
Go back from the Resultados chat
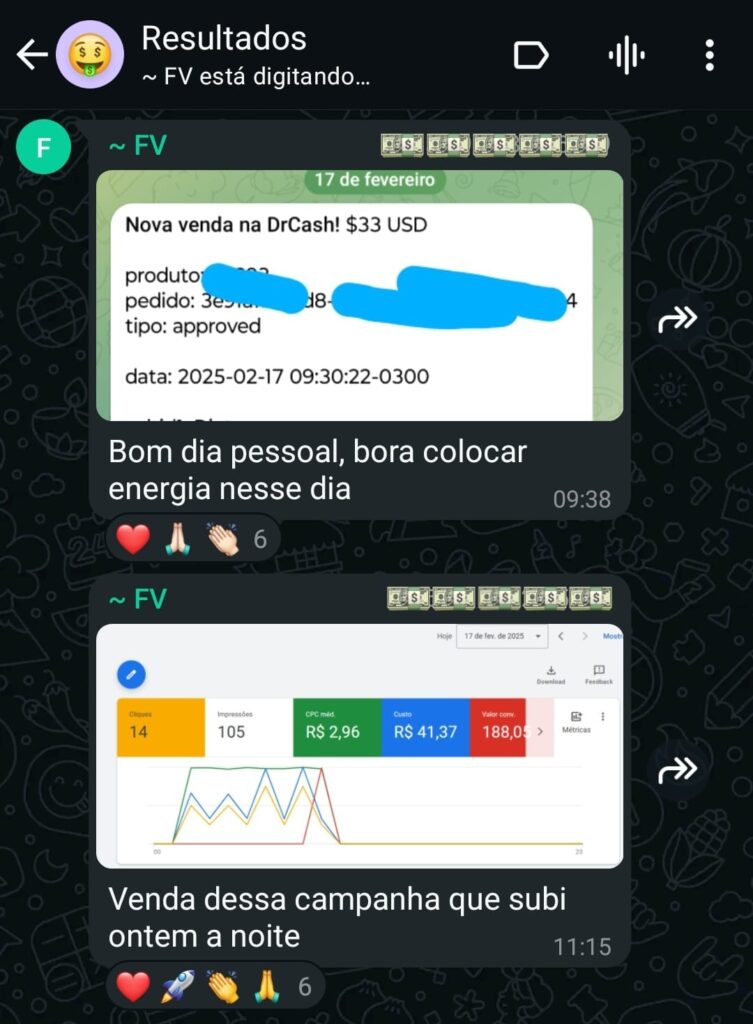[x=31, y=55]
